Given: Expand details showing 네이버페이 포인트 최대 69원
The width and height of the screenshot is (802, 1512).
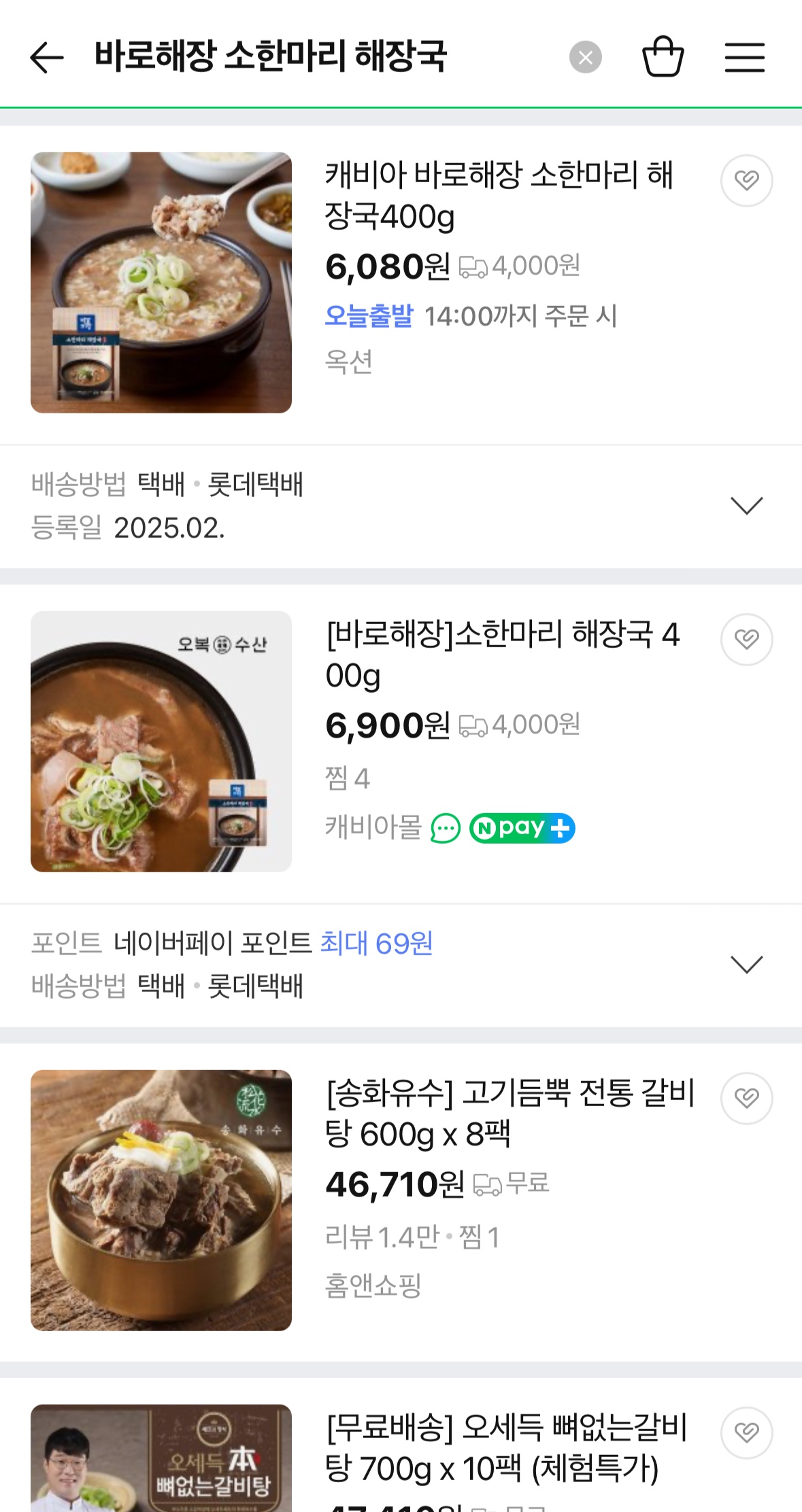Looking at the screenshot, I should coord(746,965).
